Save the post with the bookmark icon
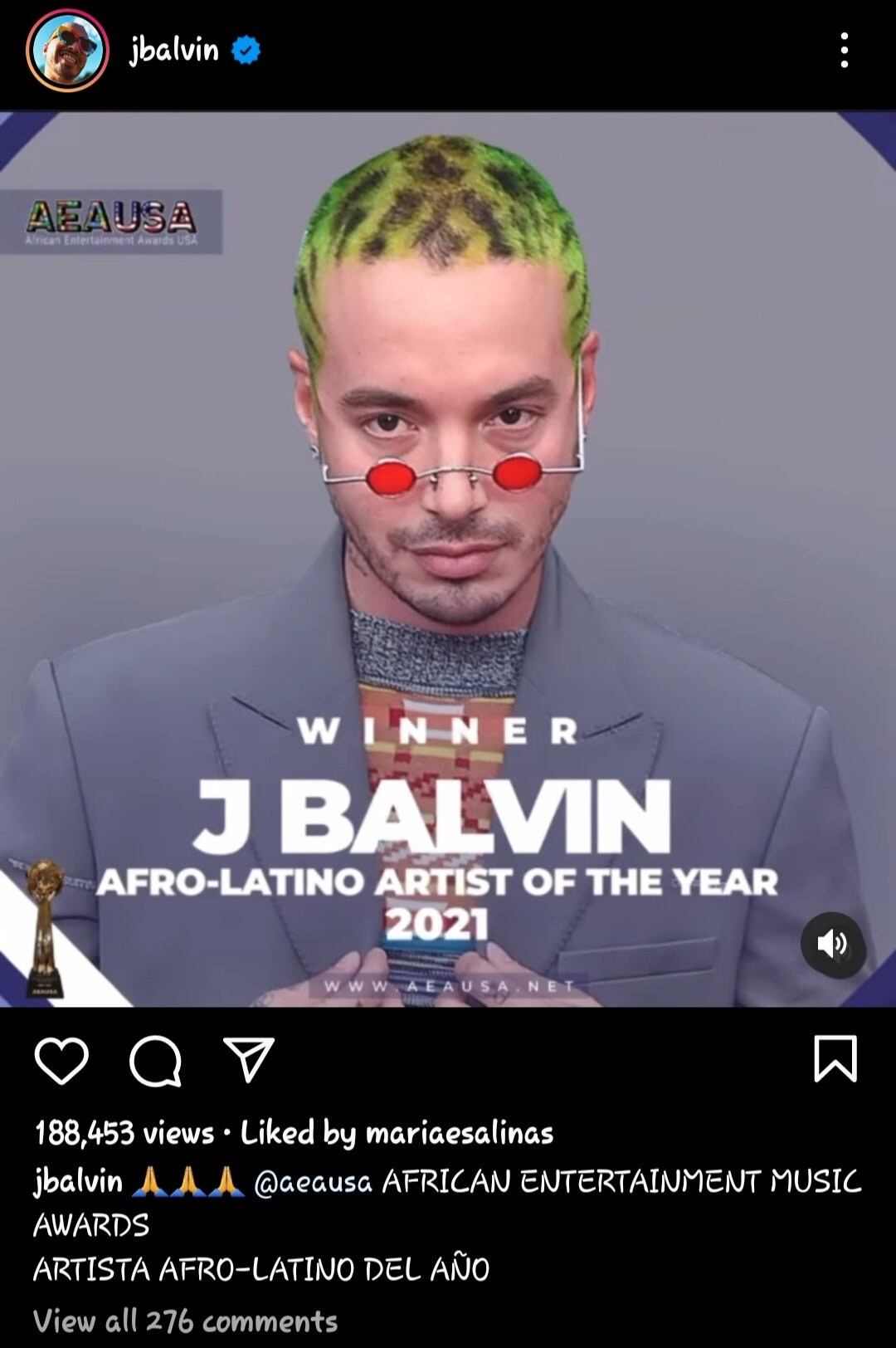This screenshot has height=1348, width=896. pyautogui.click(x=835, y=1058)
